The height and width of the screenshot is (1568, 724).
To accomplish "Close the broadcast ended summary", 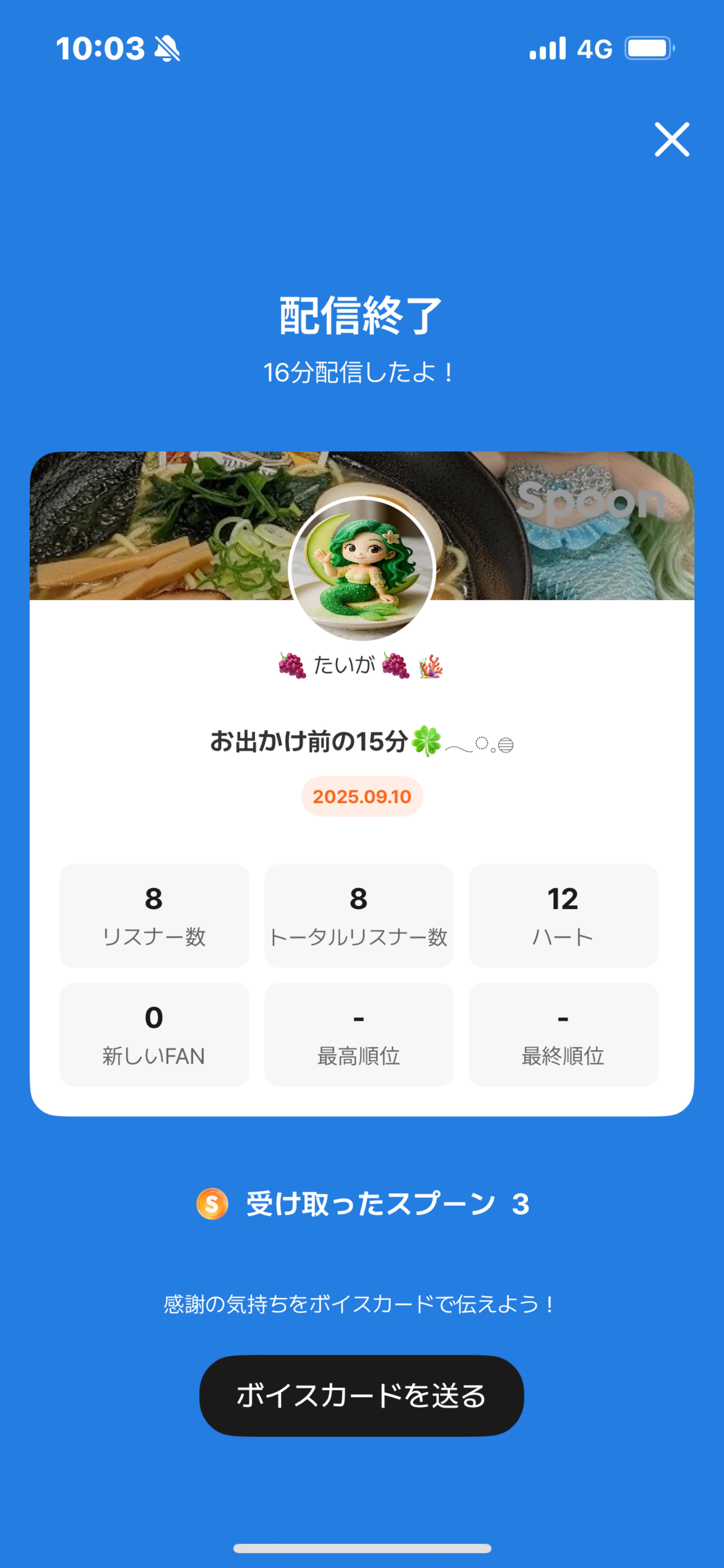I will tap(672, 139).
